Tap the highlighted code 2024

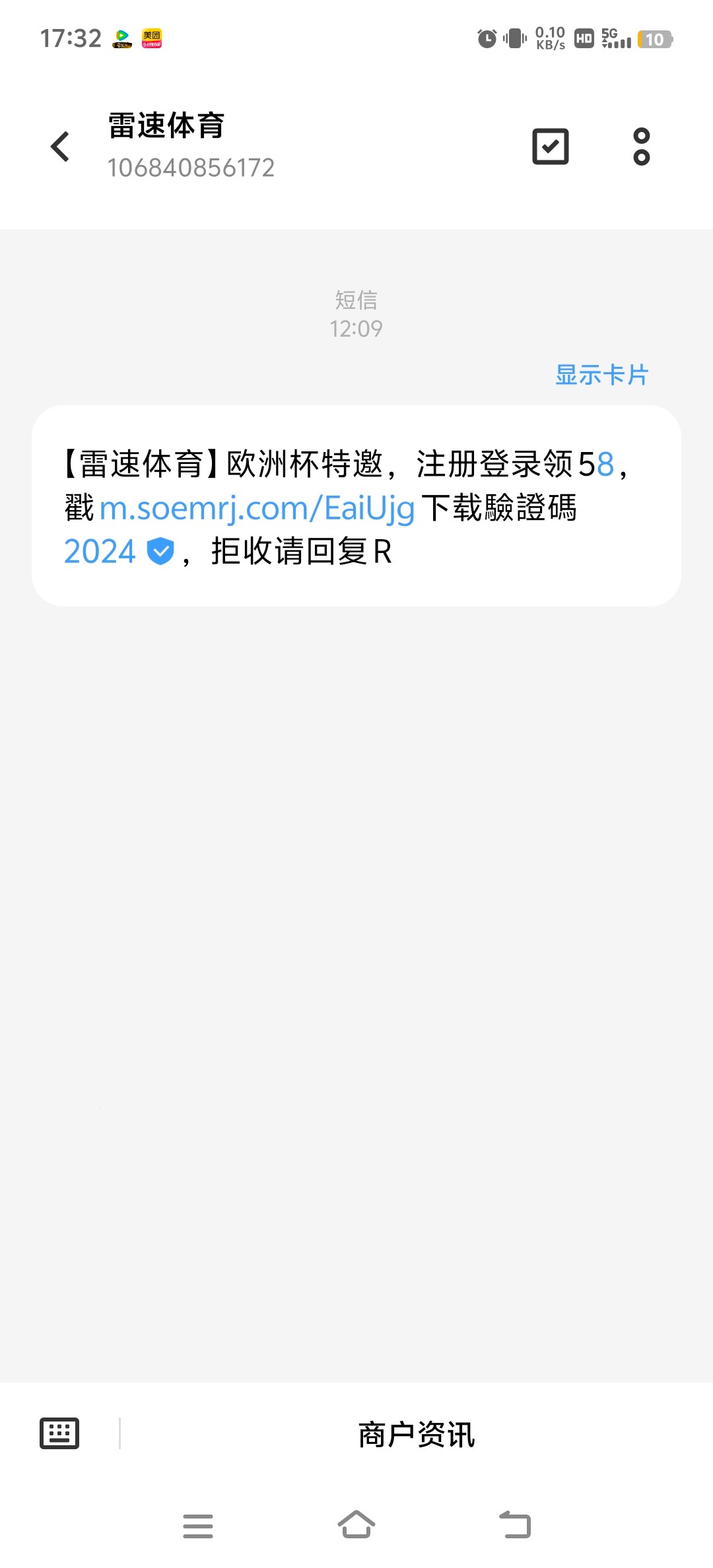coord(100,552)
